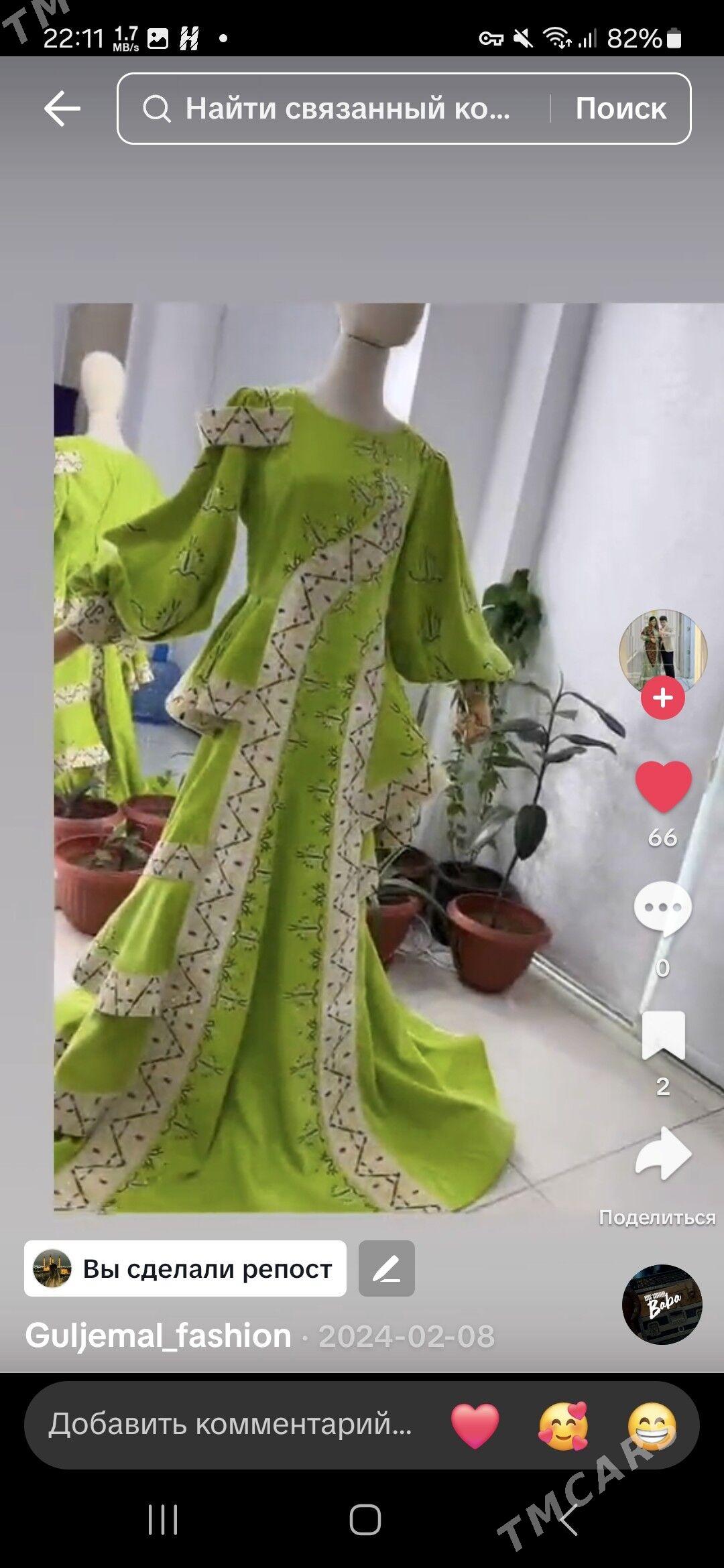This screenshot has width=724, height=1568.
Task: Open recent apps from navigation bar
Action: point(163,1519)
